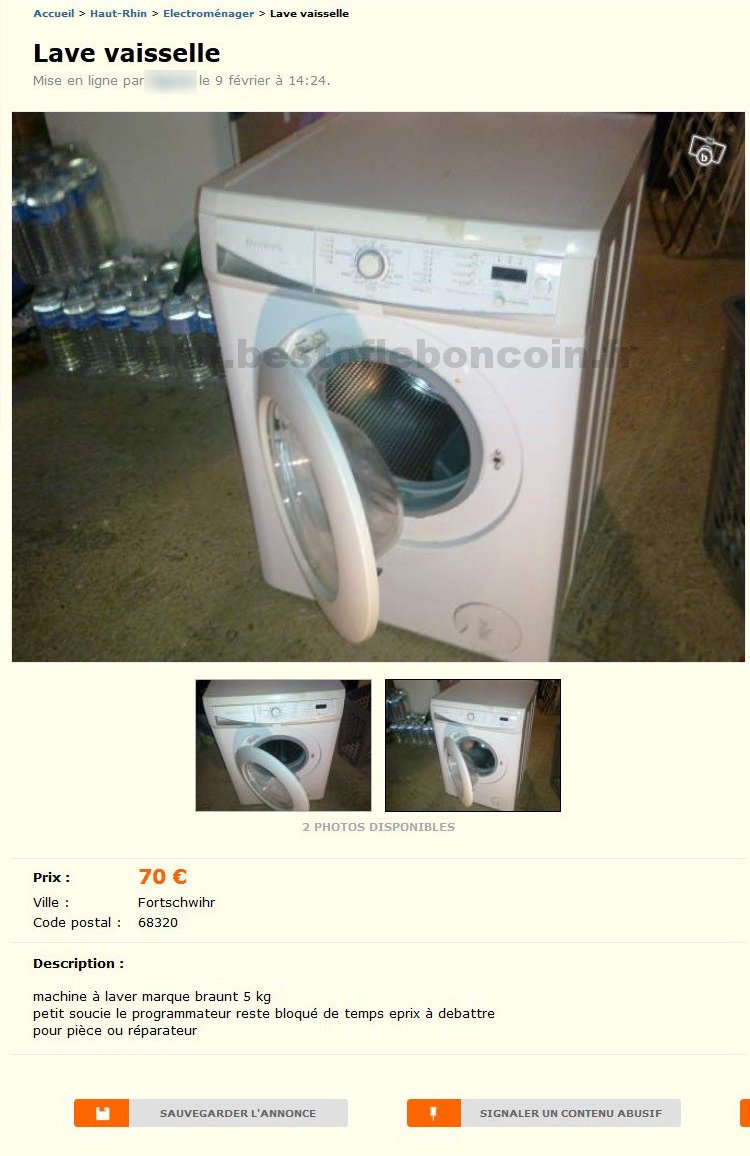Open the Electroménager category link

tap(208, 14)
